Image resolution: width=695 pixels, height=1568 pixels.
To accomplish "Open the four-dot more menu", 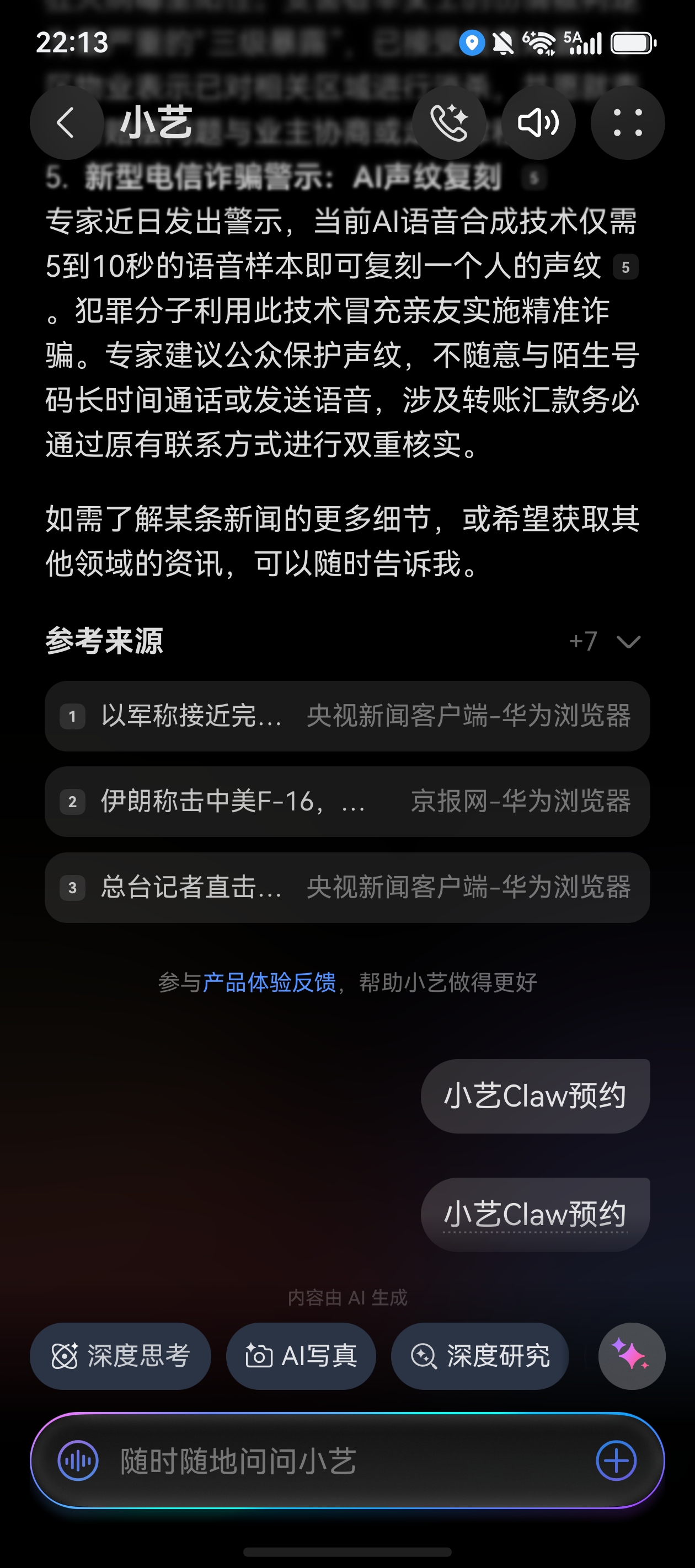I will 627,123.
